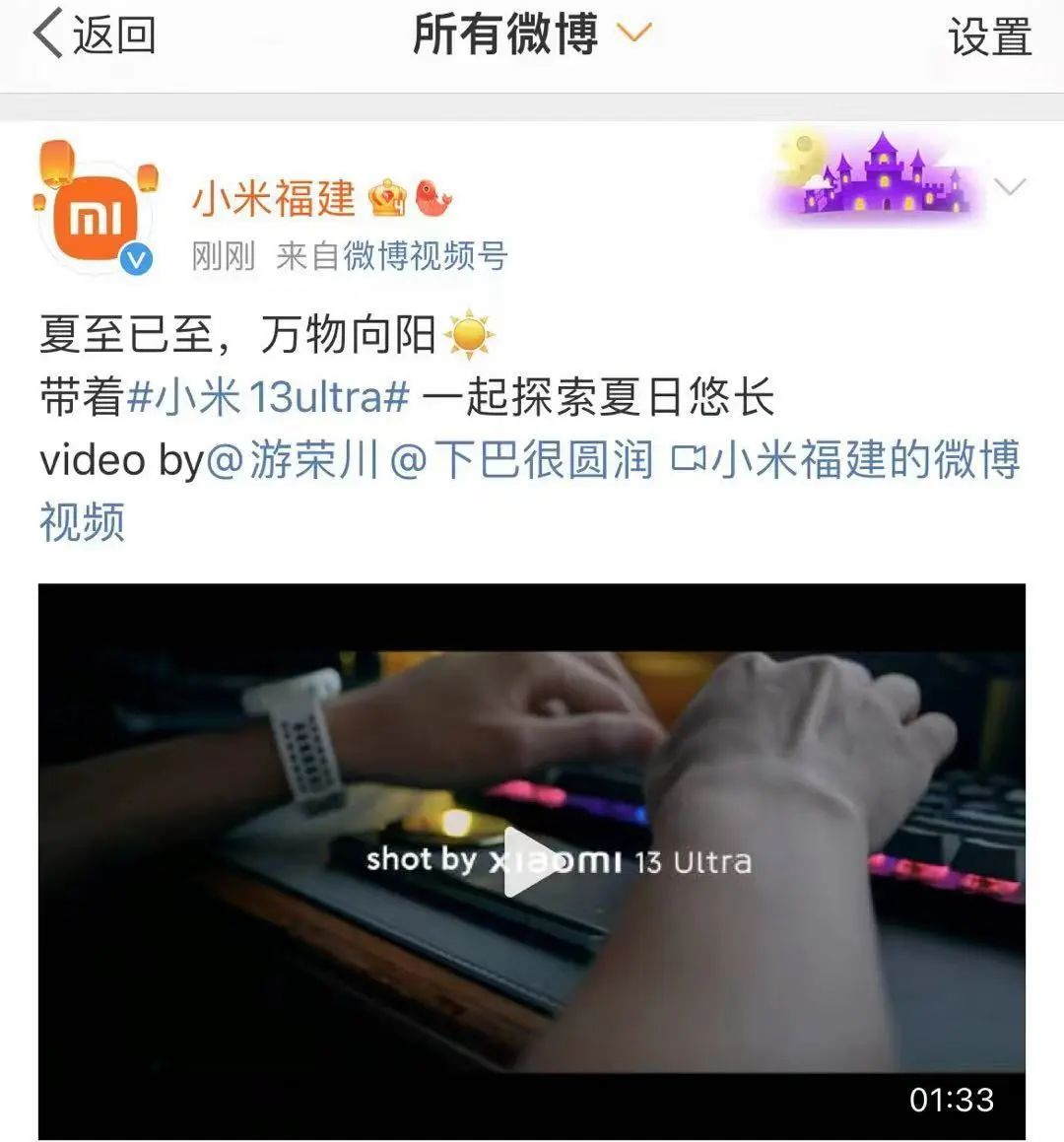1064x1142 pixels.
Task: Expand the 所有微博 filter dropdown
Action: 531,35
